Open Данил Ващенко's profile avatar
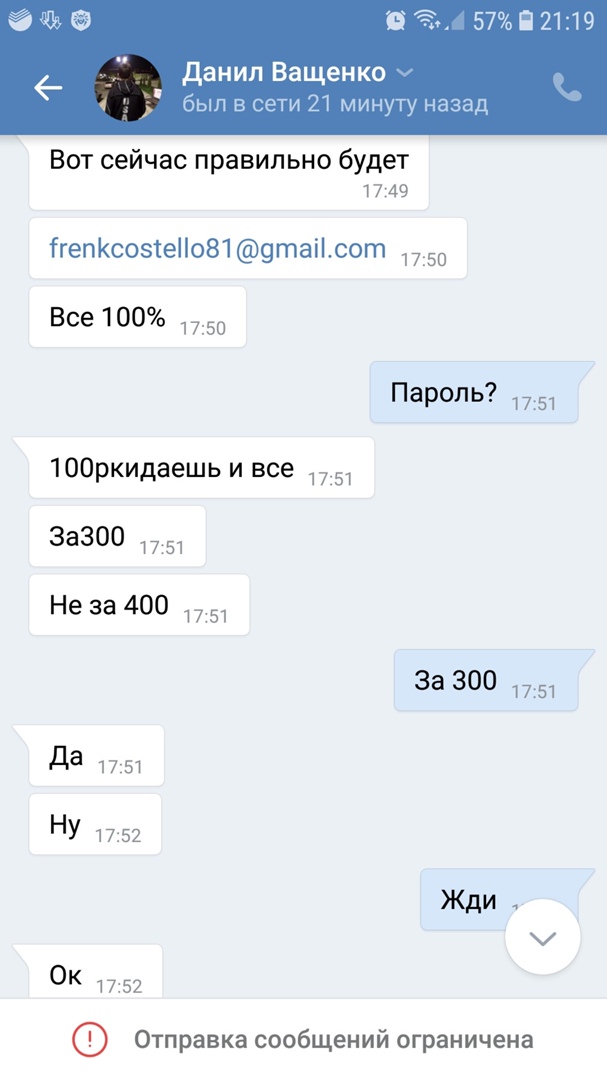 click(x=128, y=88)
